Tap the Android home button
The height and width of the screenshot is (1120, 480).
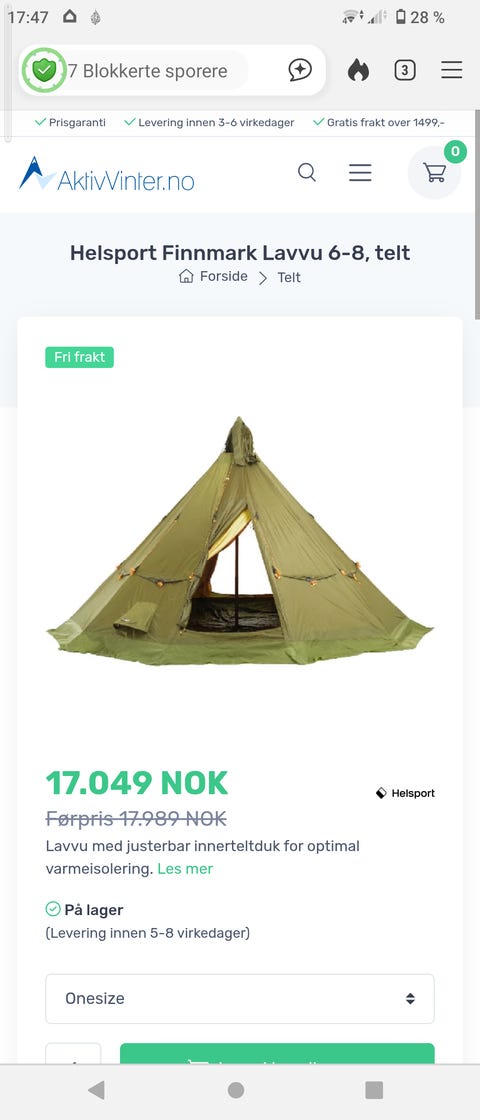click(x=236, y=1090)
